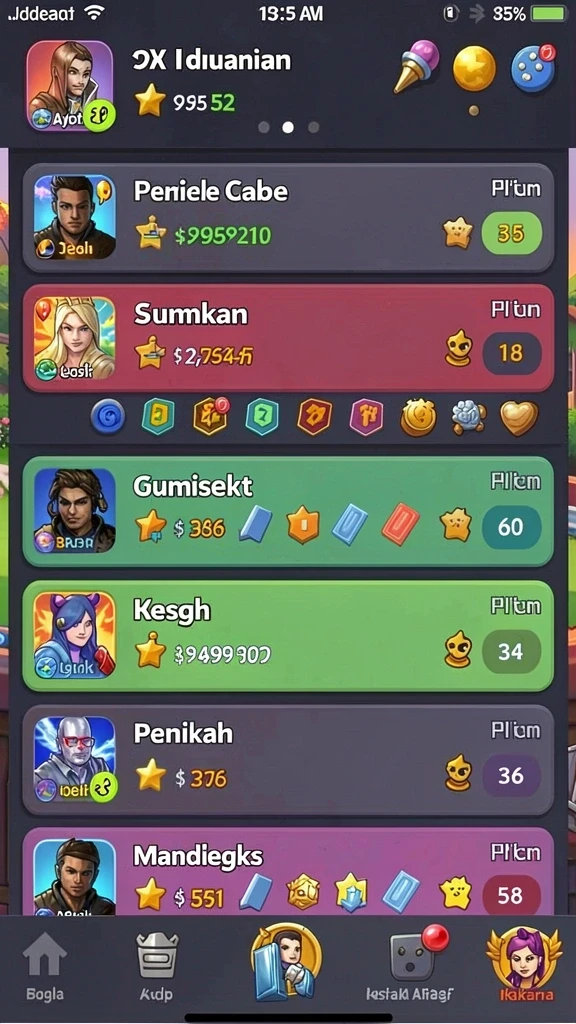This screenshot has height=1024, width=576.
Task: Open the center character tab in bottom bar
Action: 287,962
